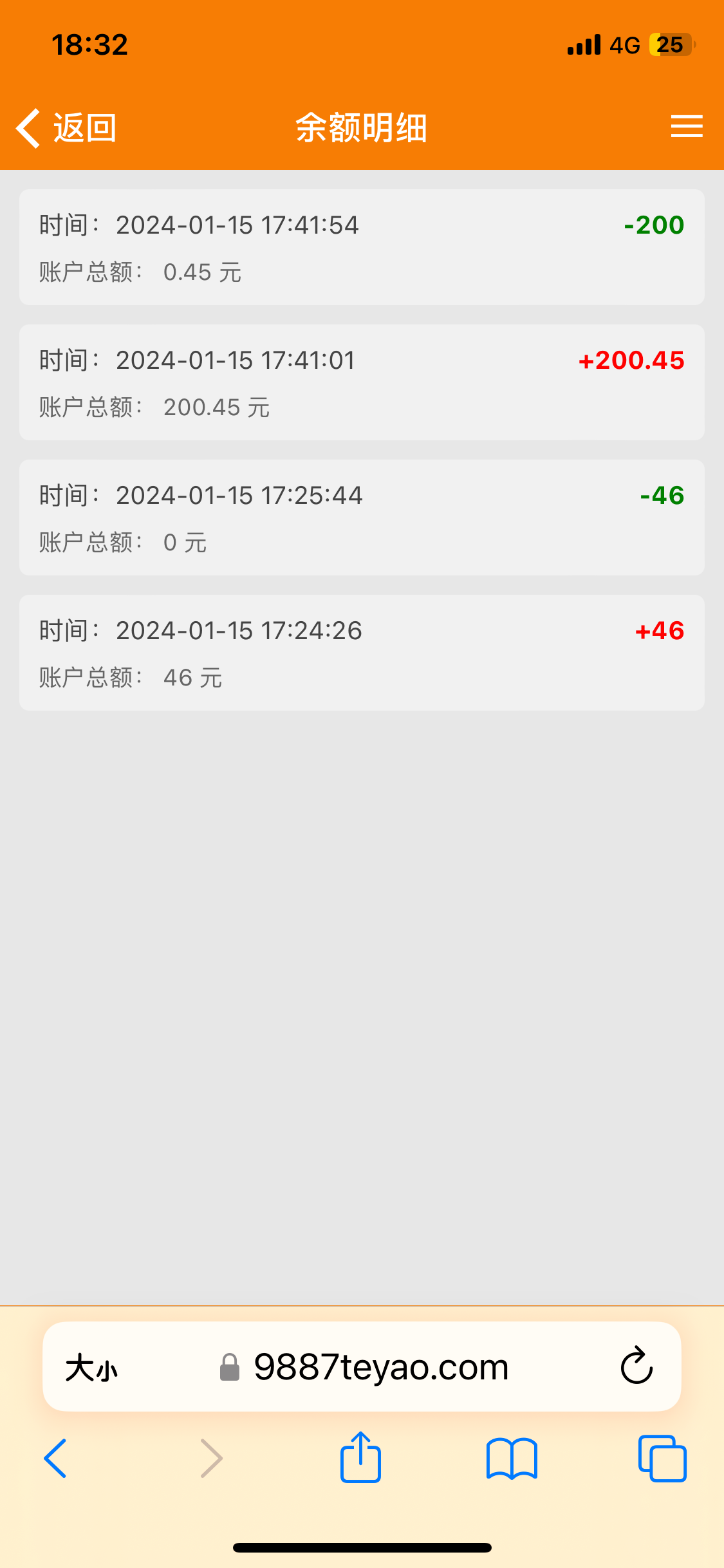Tap the 余额明细 page title
This screenshot has height=1568, width=724.
pyautogui.click(x=362, y=127)
